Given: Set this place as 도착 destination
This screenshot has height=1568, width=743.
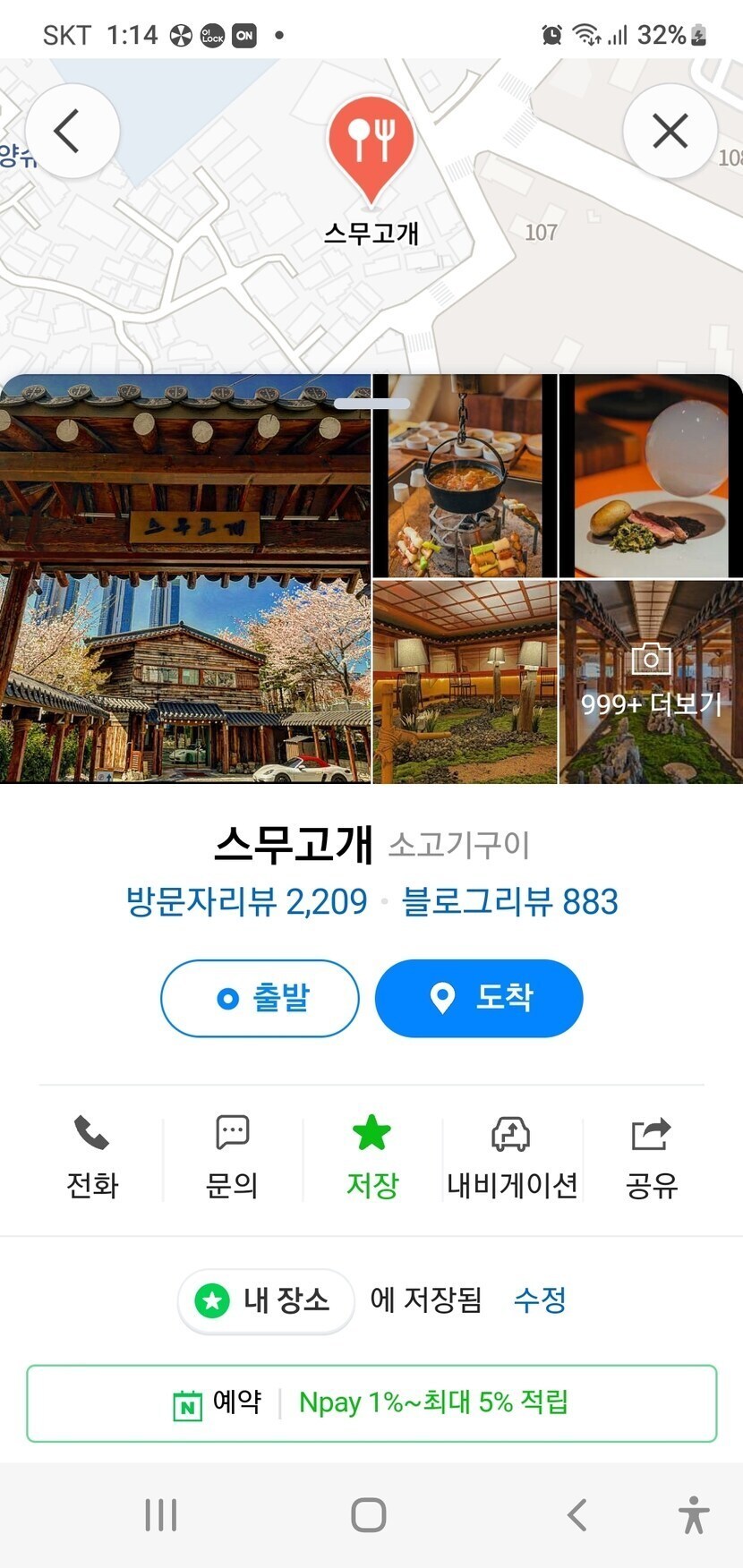Looking at the screenshot, I should [479, 998].
